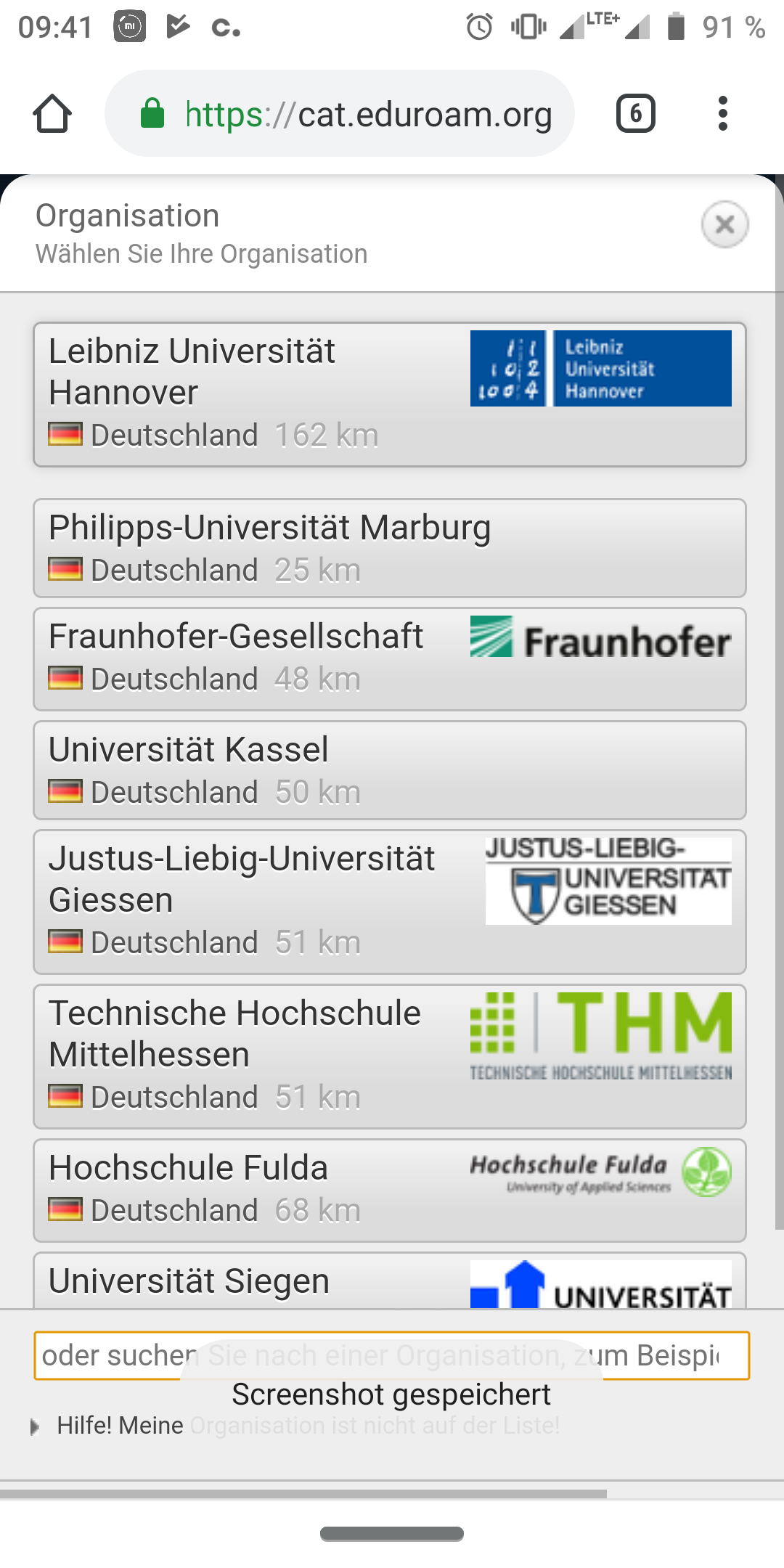This screenshot has height=1568, width=784.
Task: Choose Technische Hochschule Mittelhessen
Action: point(390,1056)
